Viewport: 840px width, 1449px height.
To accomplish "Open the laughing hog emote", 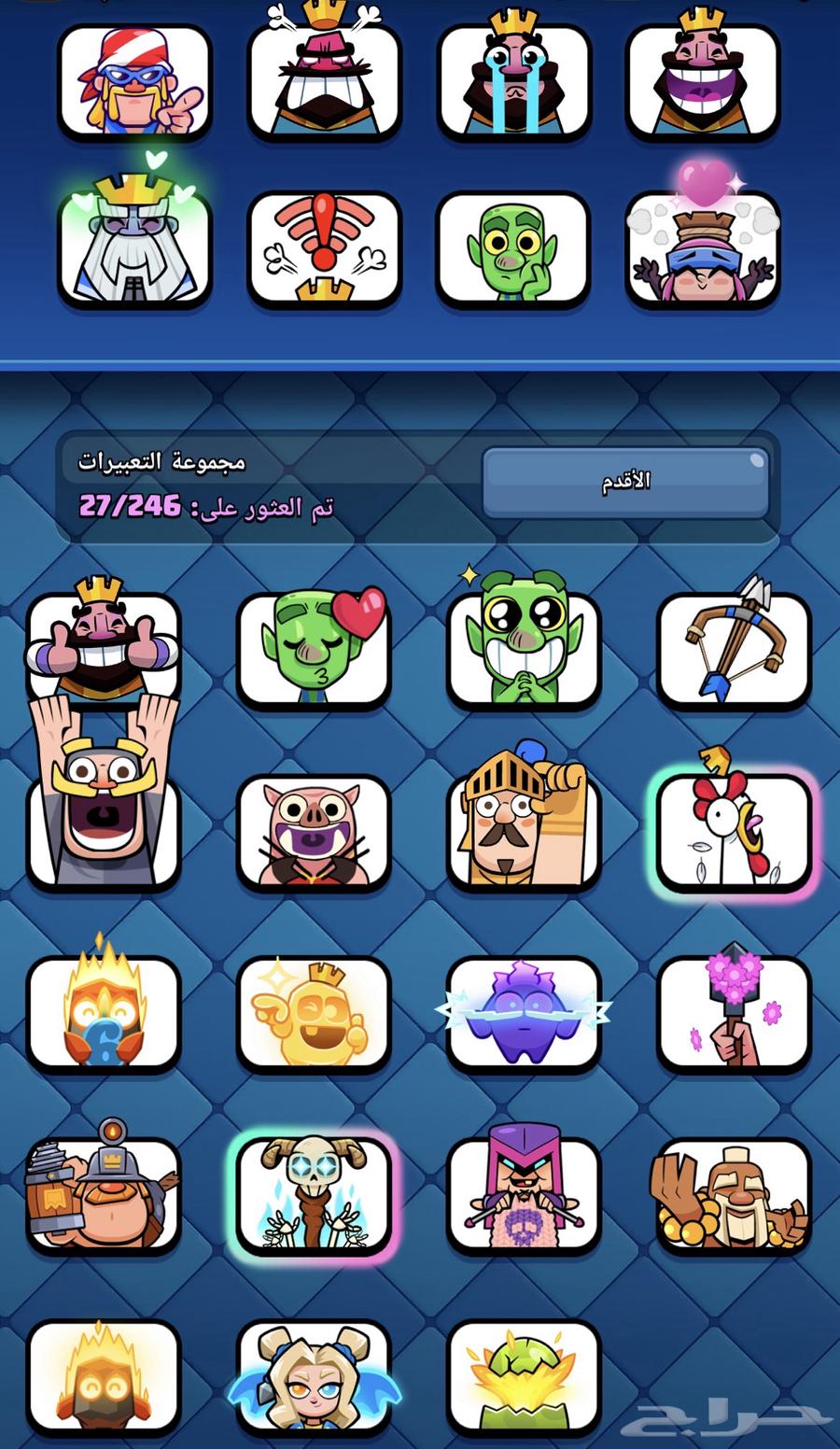I will 314,831.
